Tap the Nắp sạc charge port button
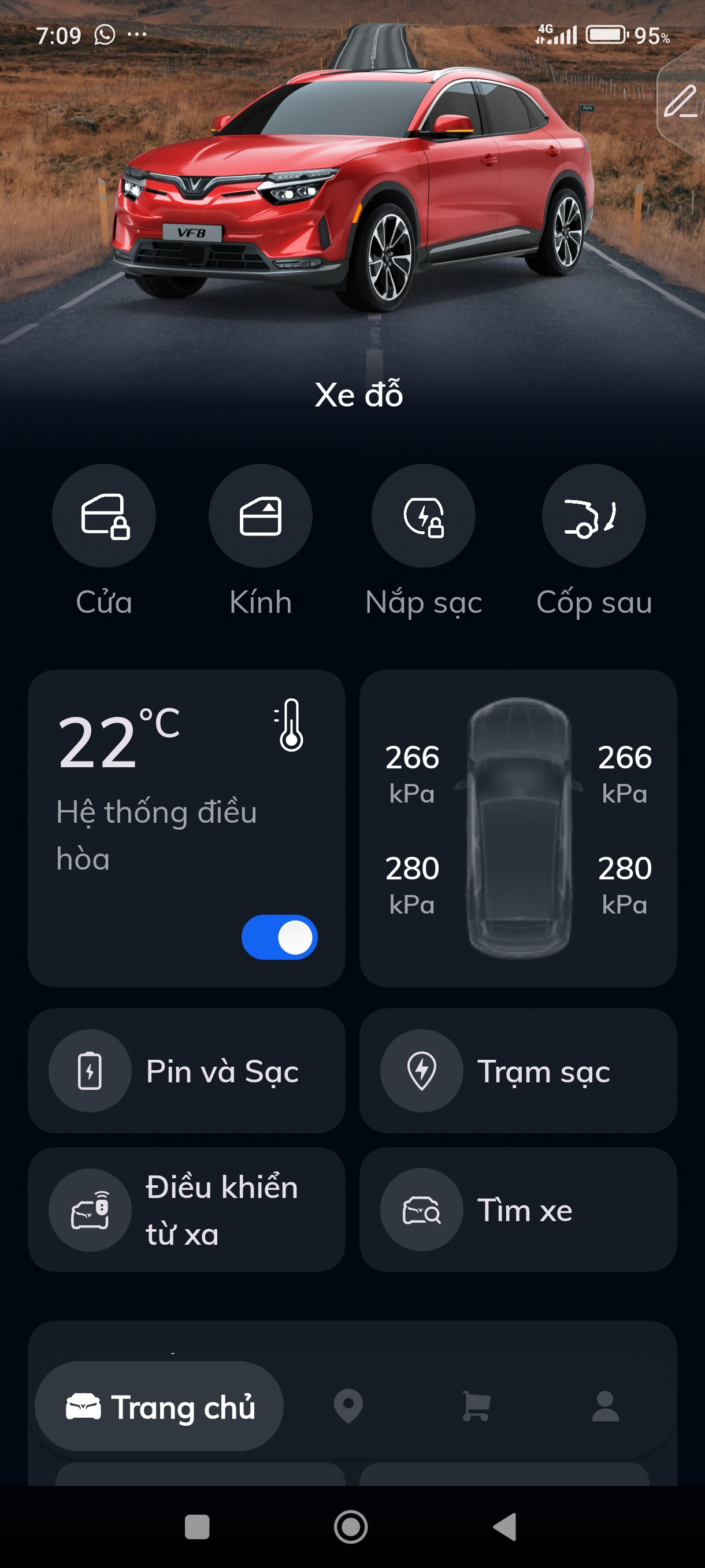The width and height of the screenshot is (705, 1568). point(424,516)
